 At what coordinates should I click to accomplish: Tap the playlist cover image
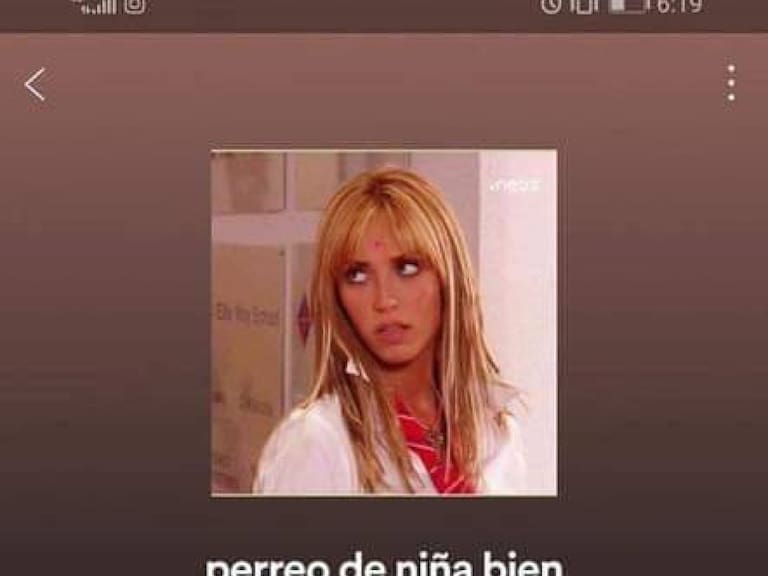click(384, 322)
